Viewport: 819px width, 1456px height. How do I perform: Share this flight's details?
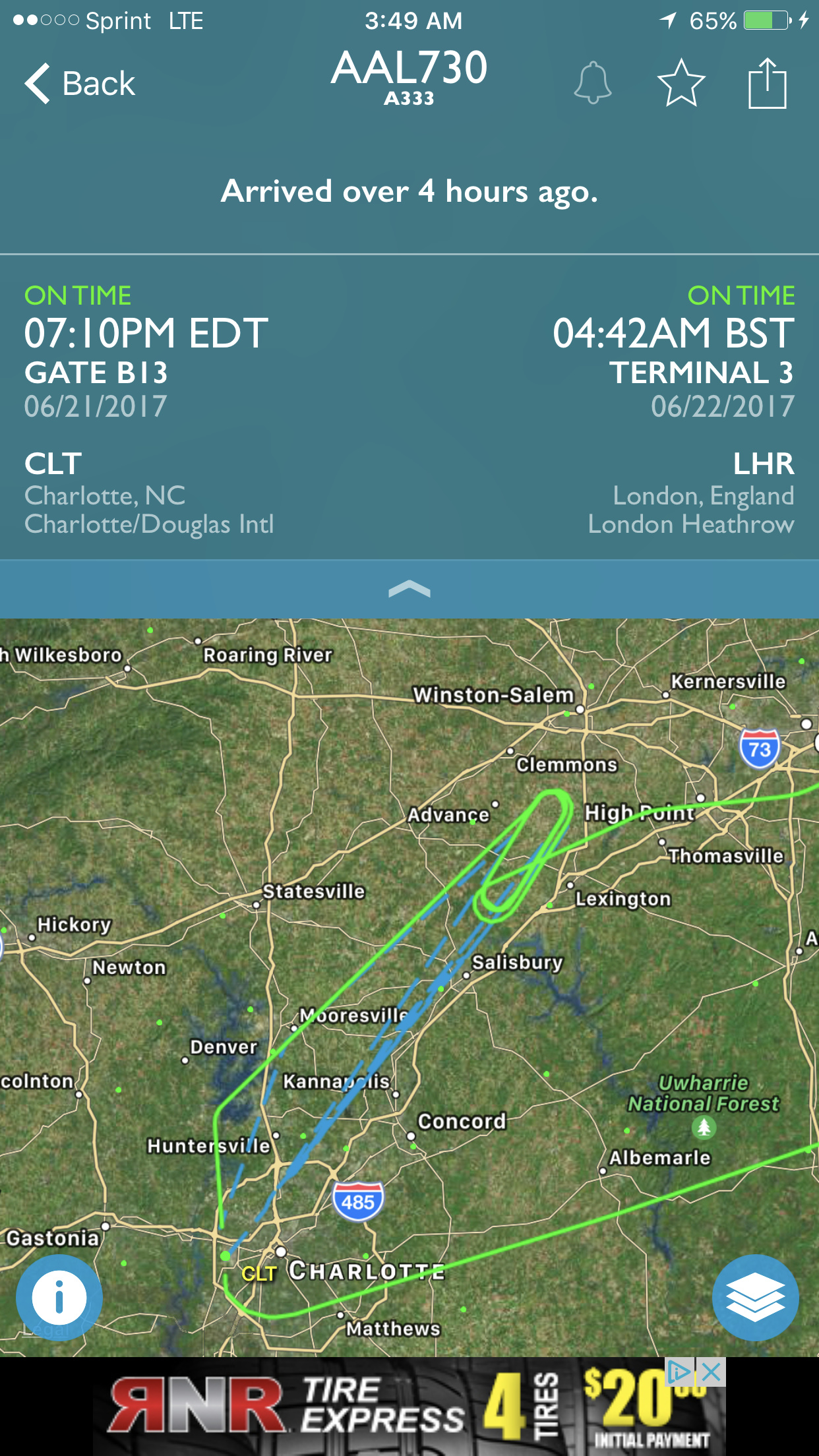point(767,83)
